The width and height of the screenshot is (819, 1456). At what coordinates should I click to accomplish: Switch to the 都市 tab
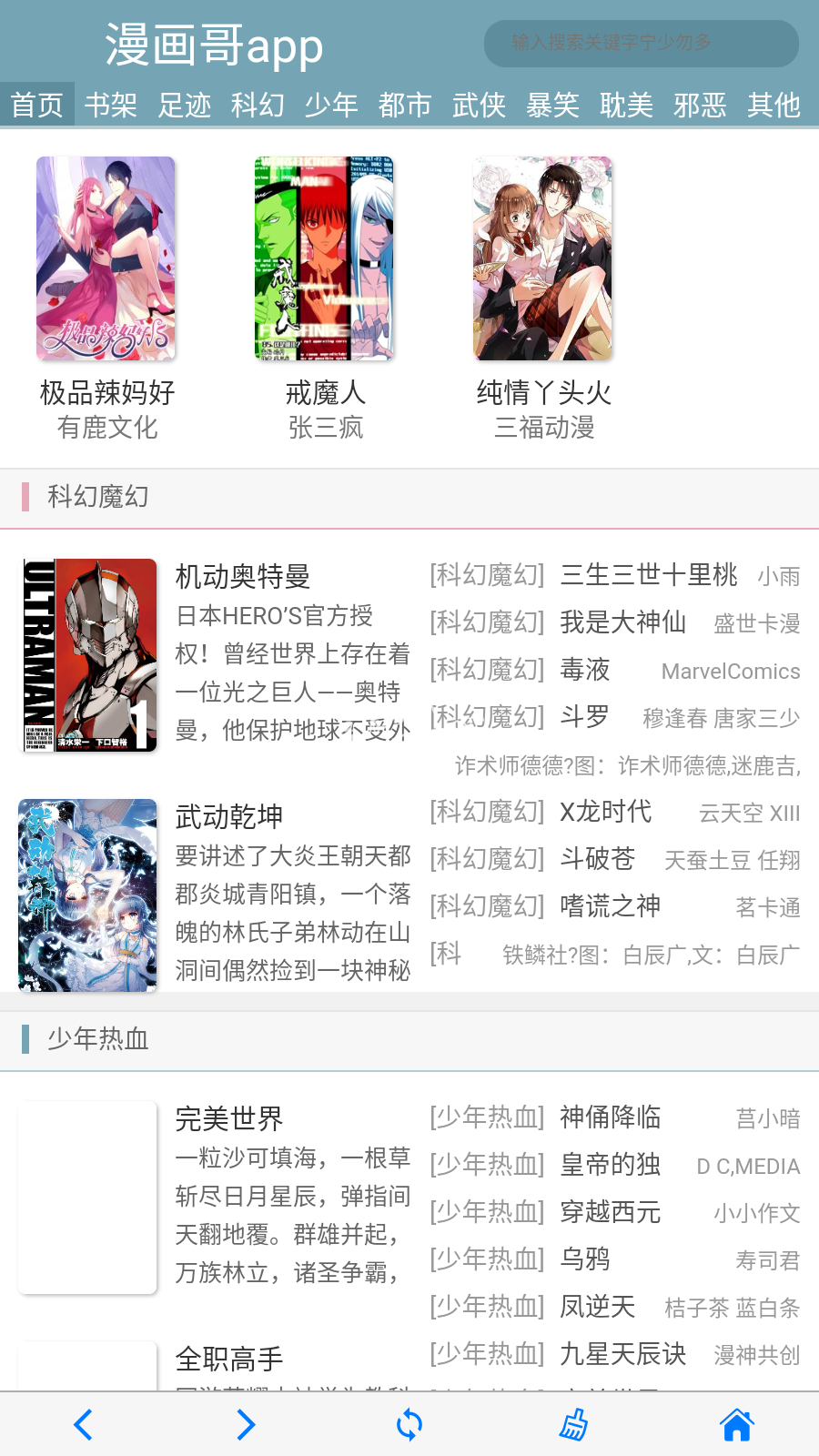coord(405,105)
